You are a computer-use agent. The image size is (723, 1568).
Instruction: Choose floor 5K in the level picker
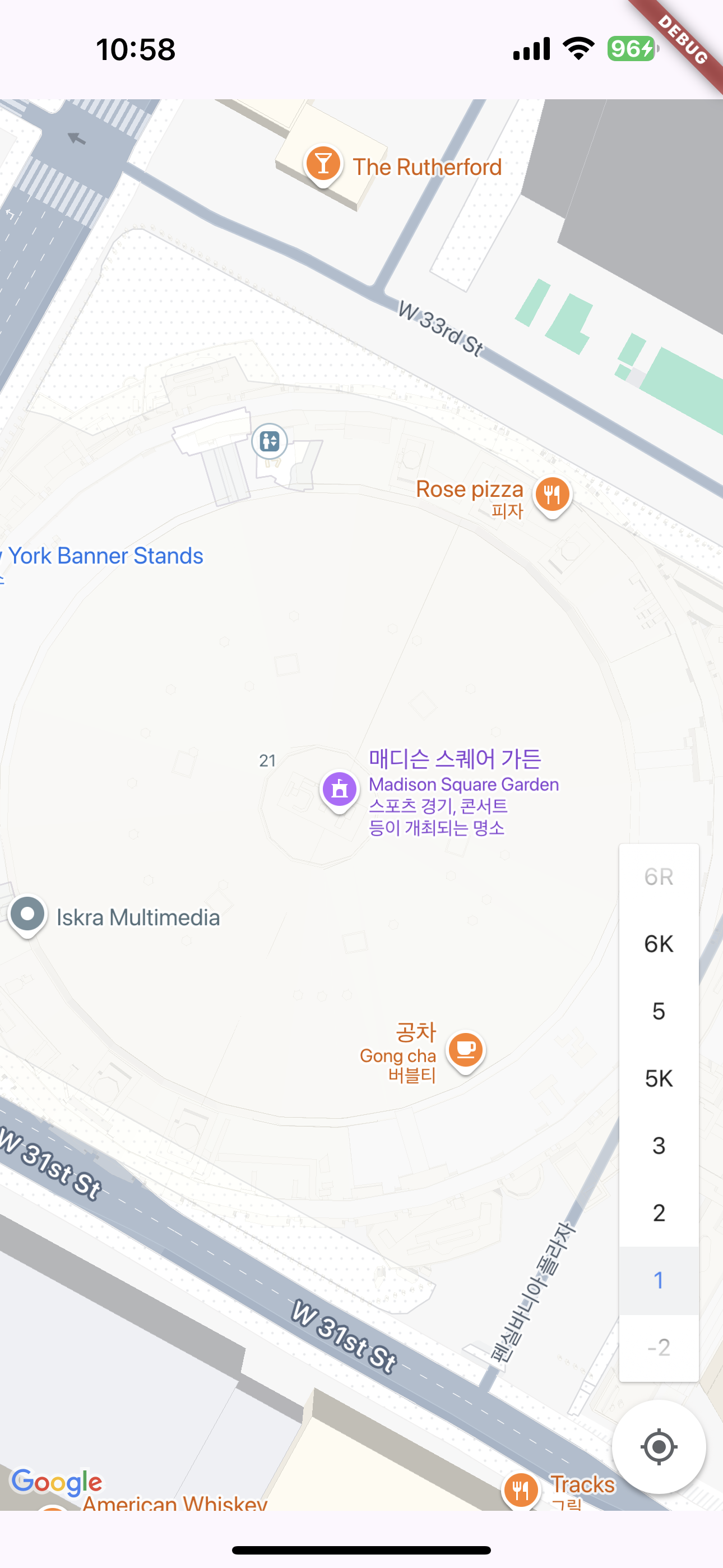click(x=659, y=1078)
